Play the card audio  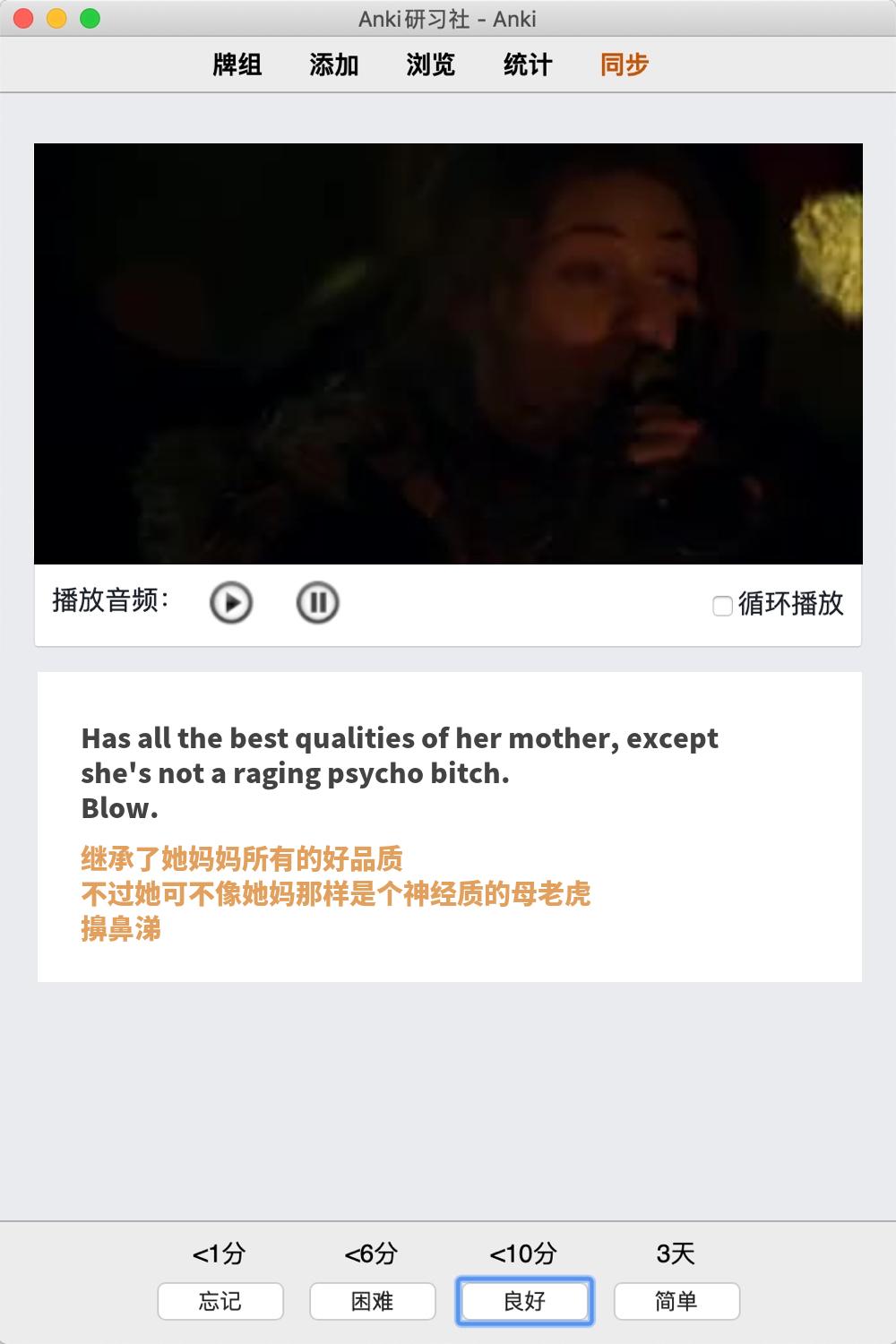pyautogui.click(x=231, y=602)
